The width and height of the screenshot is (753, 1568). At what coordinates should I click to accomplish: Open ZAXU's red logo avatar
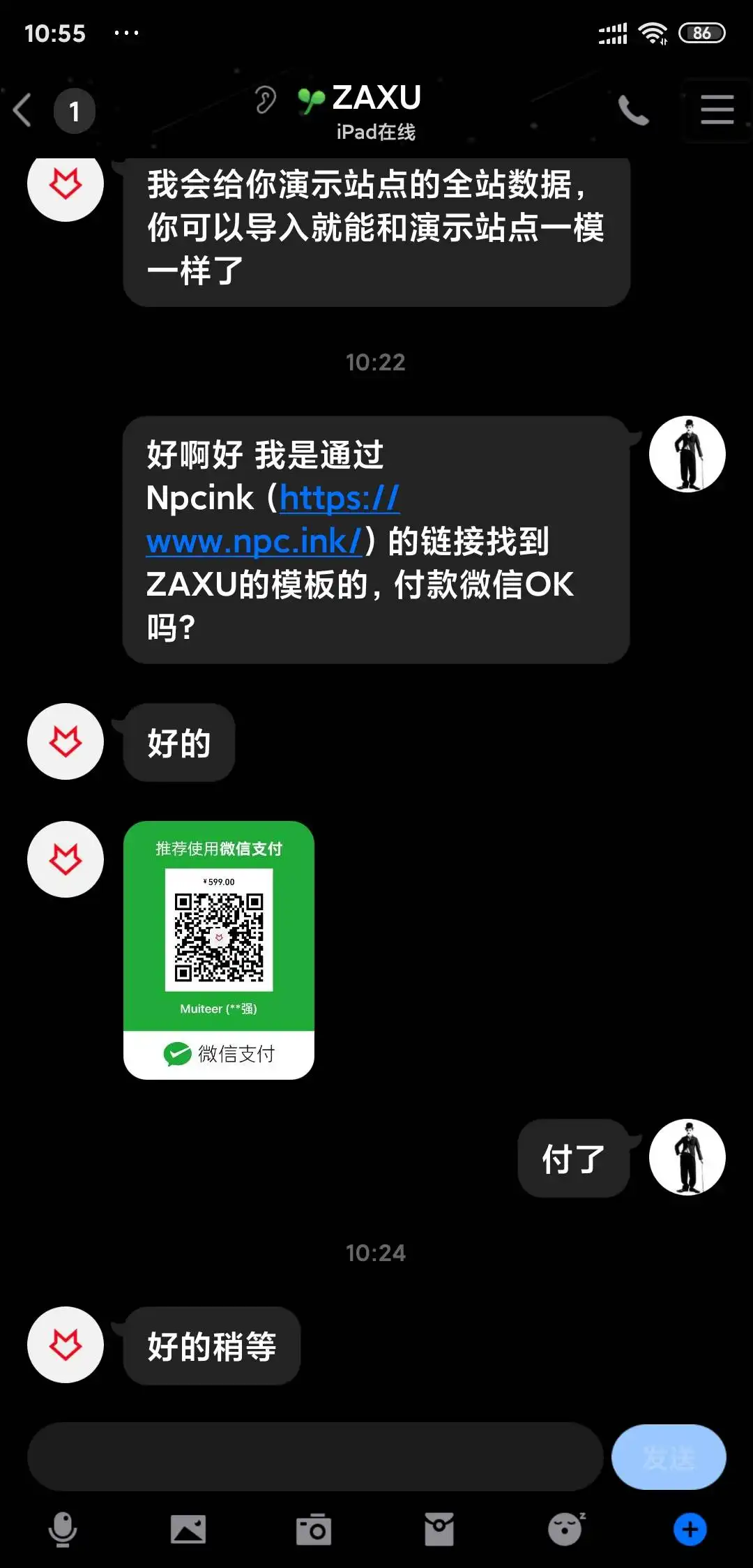64,859
